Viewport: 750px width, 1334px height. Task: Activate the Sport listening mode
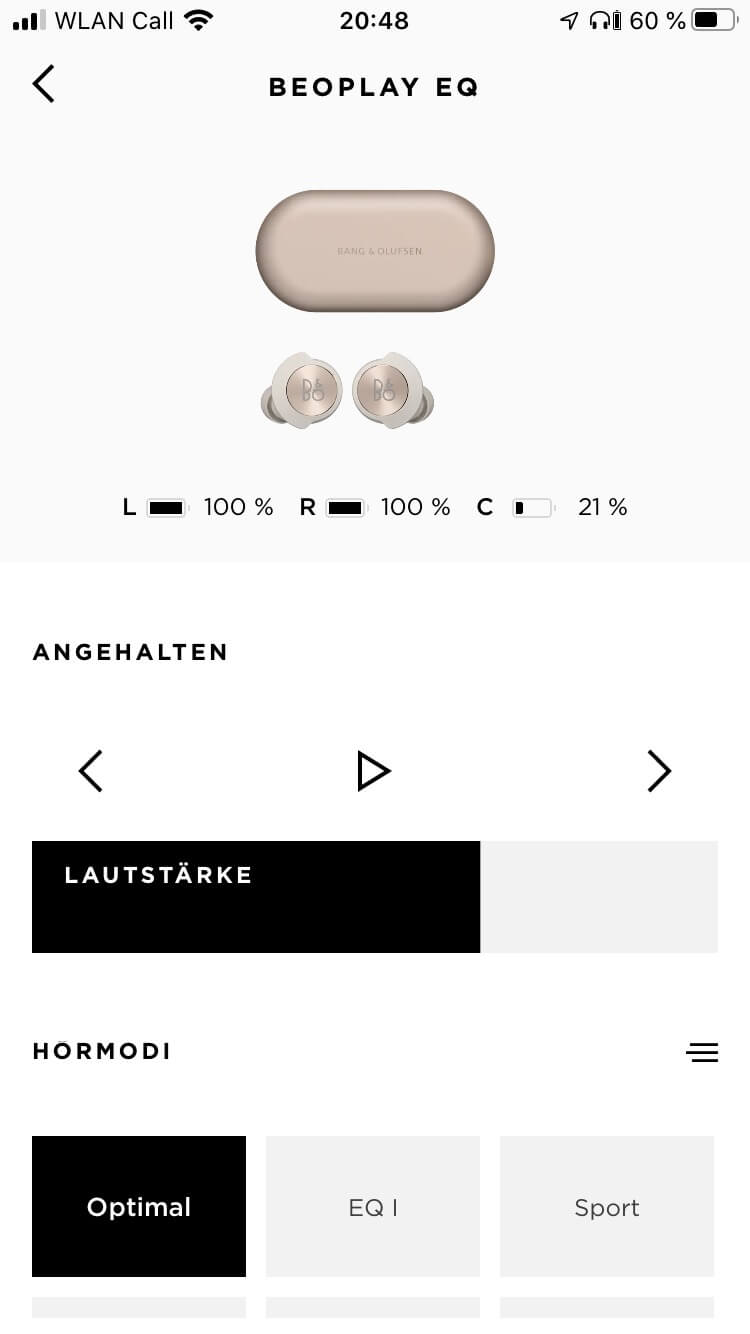[607, 1207]
